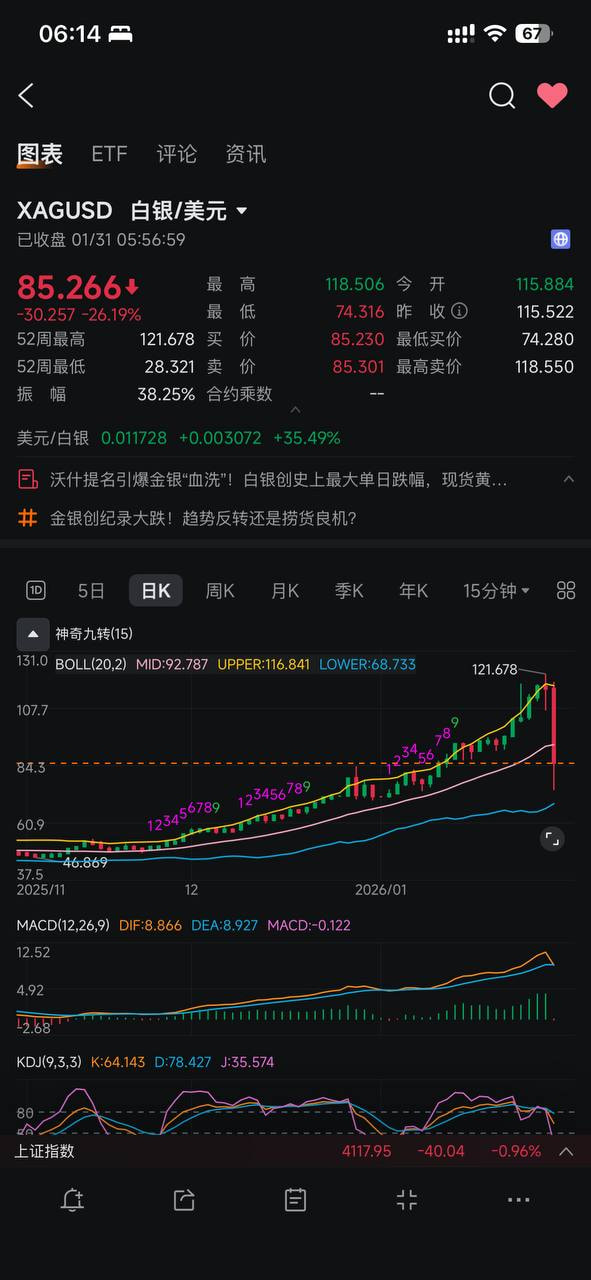Select the 月K chart period
The width and height of the screenshot is (591, 1280).
click(285, 590)
